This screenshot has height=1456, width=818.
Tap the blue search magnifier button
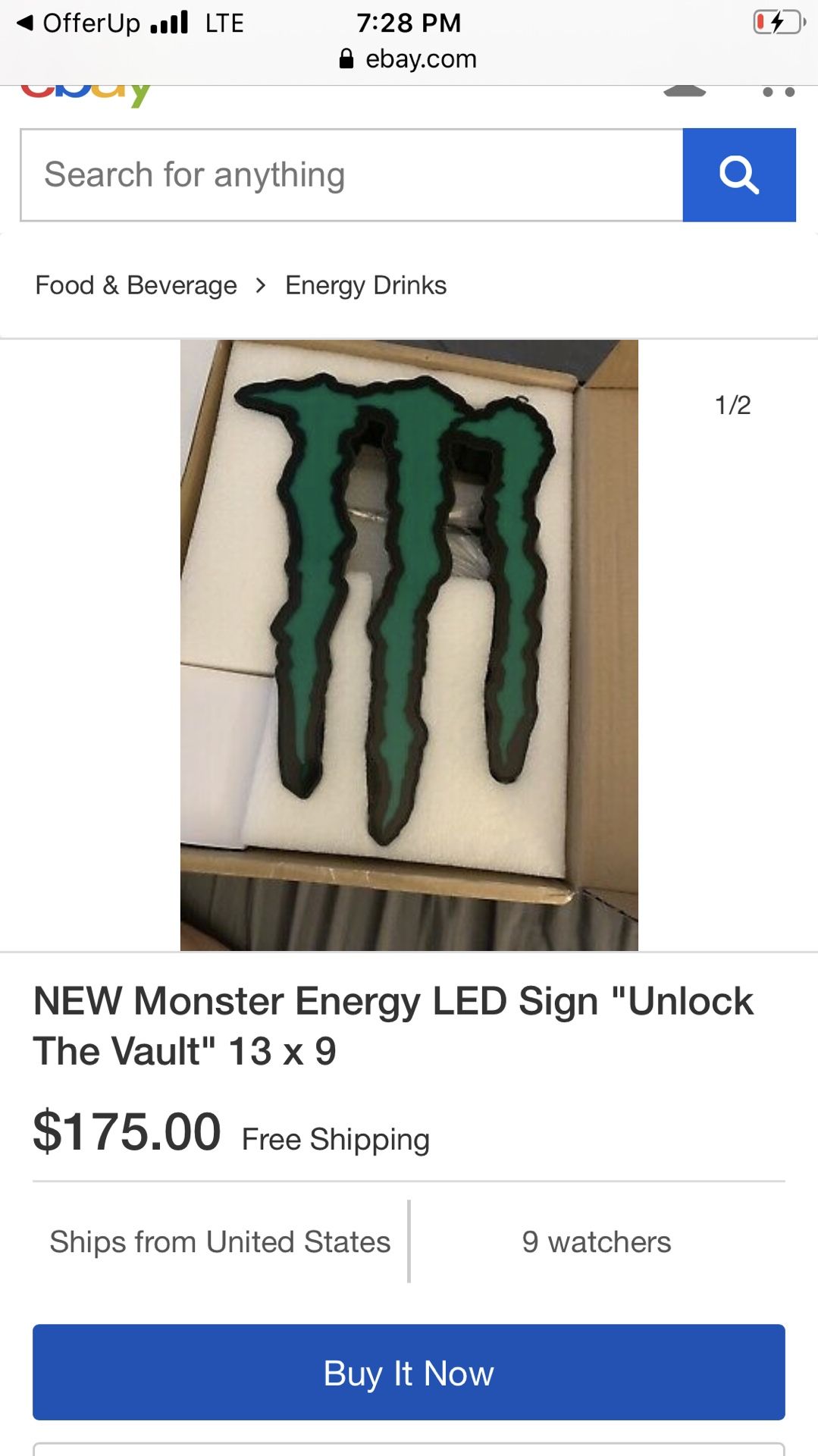(738, 174)
